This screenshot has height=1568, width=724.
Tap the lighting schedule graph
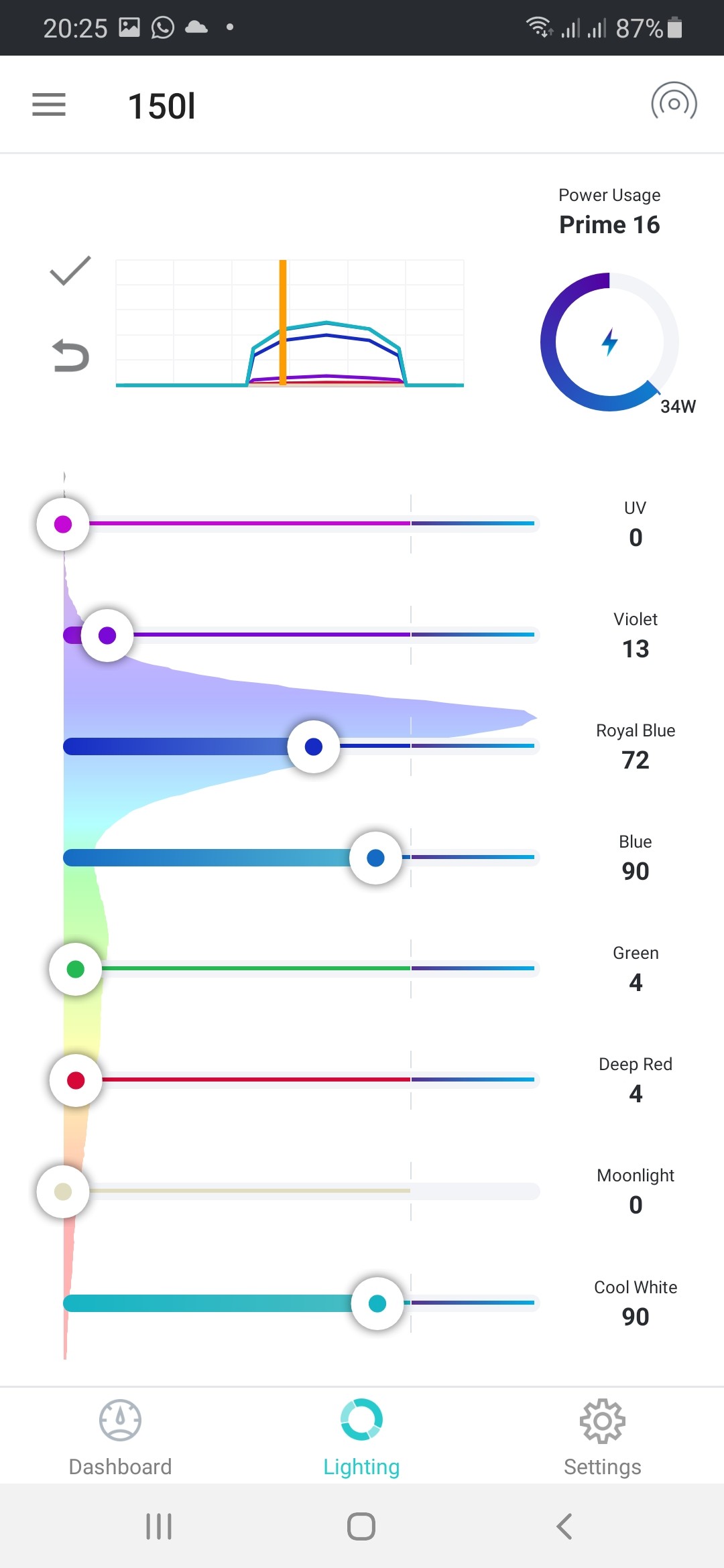coord(290,324)
